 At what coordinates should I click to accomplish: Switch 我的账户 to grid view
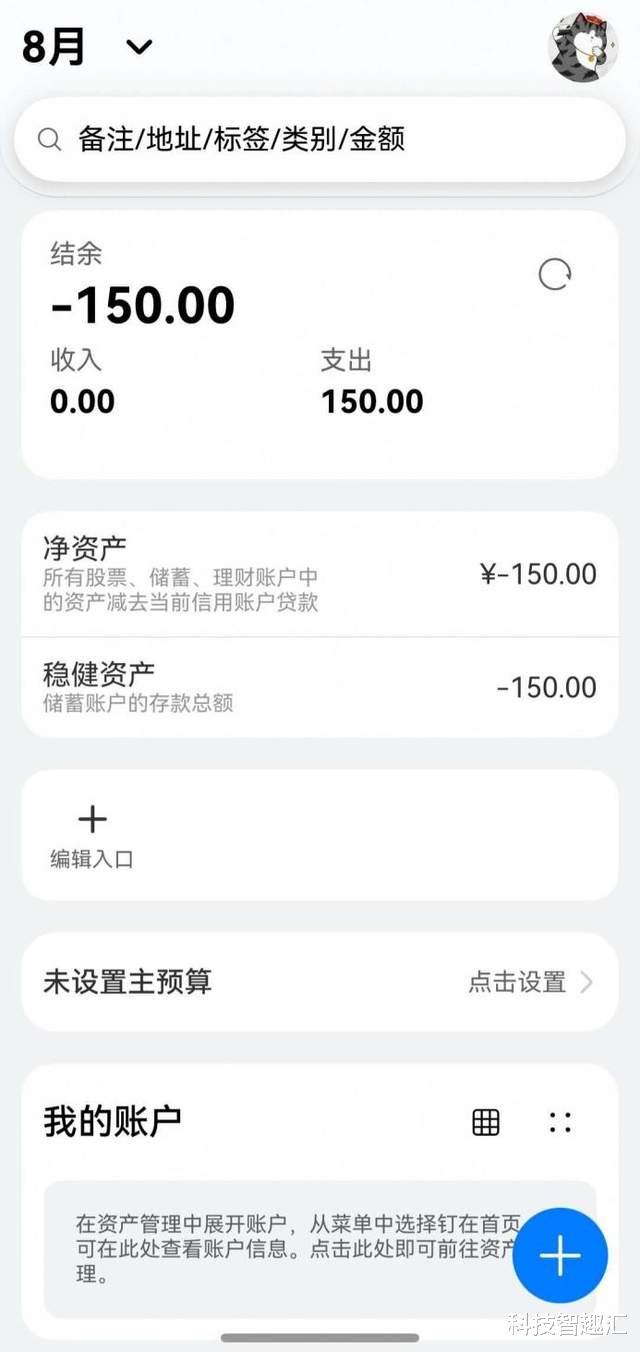click(486, 1122)
